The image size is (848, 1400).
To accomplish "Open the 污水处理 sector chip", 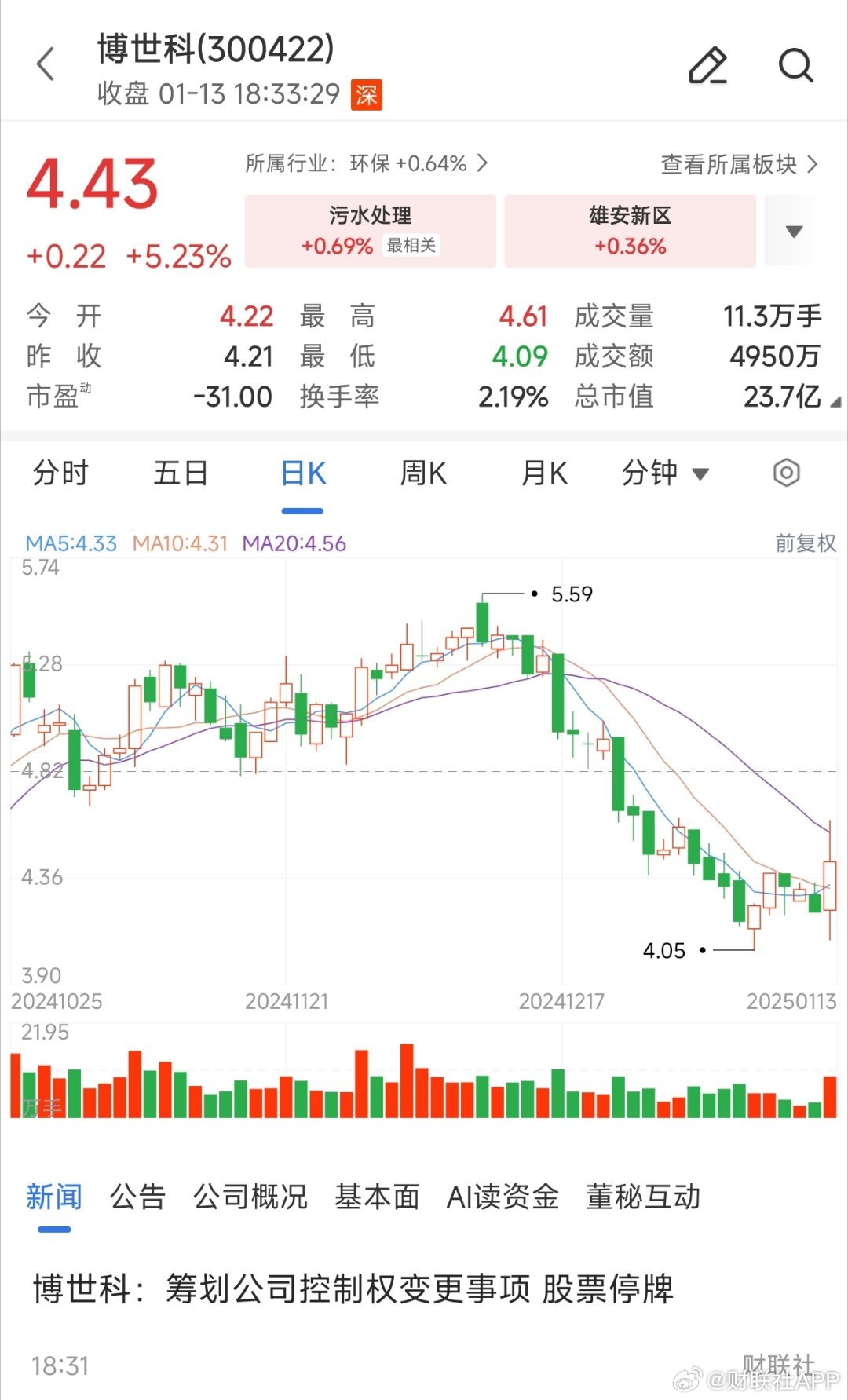I will click(x=371, y=231).
